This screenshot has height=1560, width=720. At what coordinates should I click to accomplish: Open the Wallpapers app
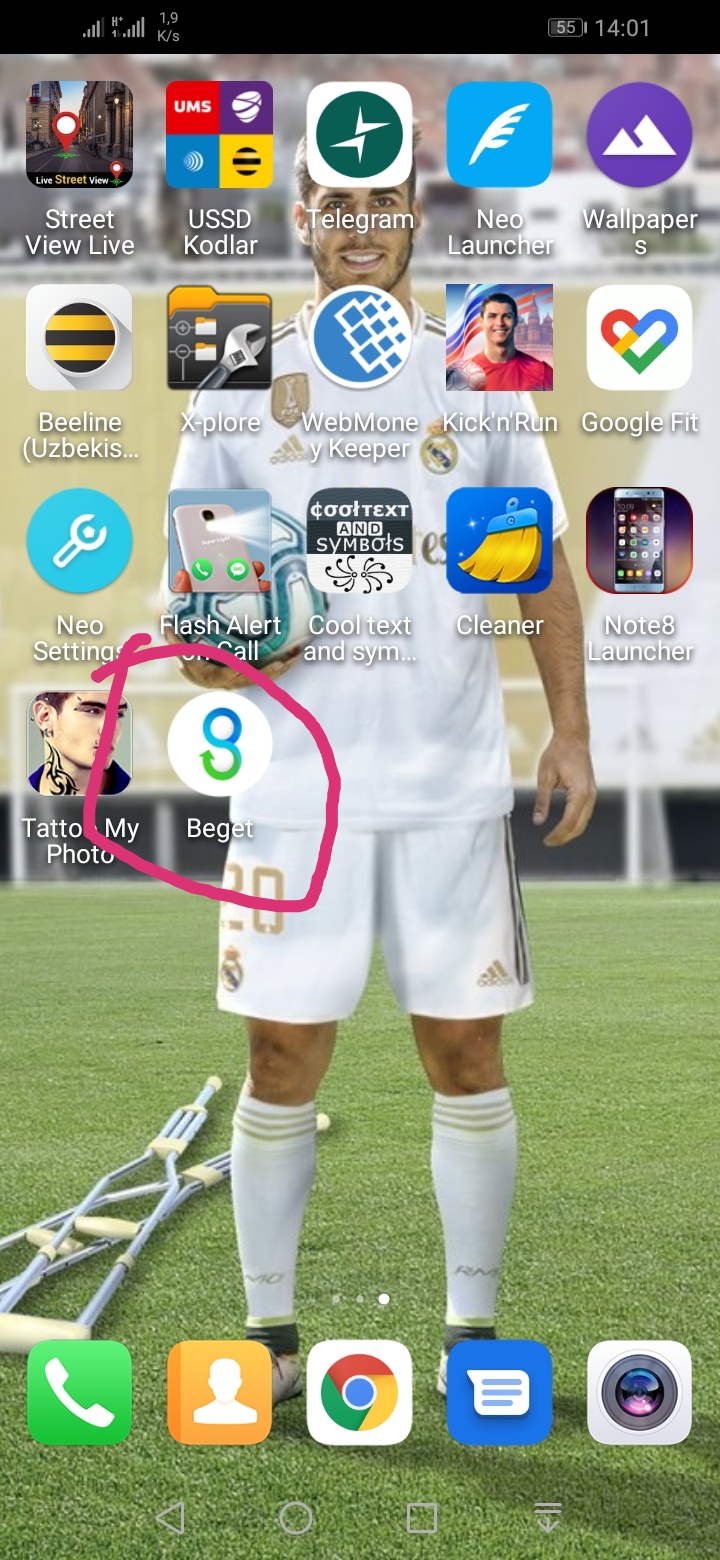coord(639,135)
